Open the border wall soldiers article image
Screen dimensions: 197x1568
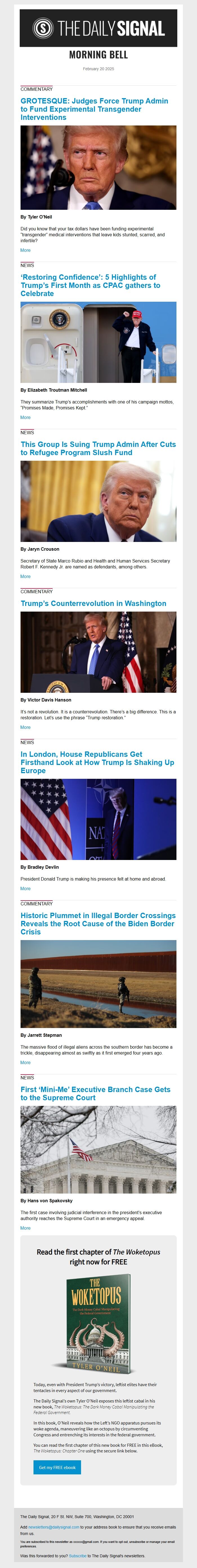click(x=98, y=984)
